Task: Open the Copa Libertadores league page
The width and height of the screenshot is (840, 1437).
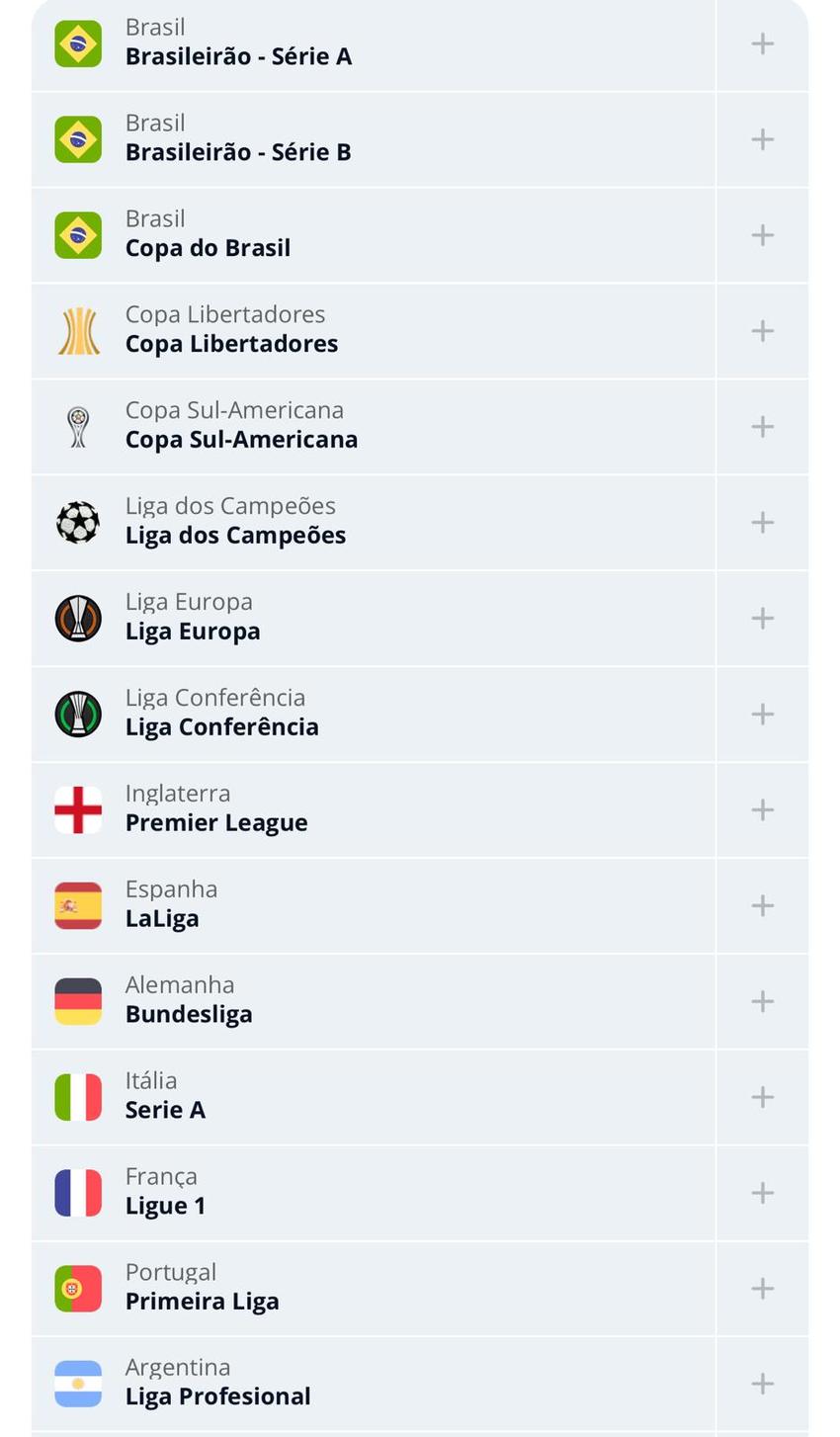Action: (296, 330)
